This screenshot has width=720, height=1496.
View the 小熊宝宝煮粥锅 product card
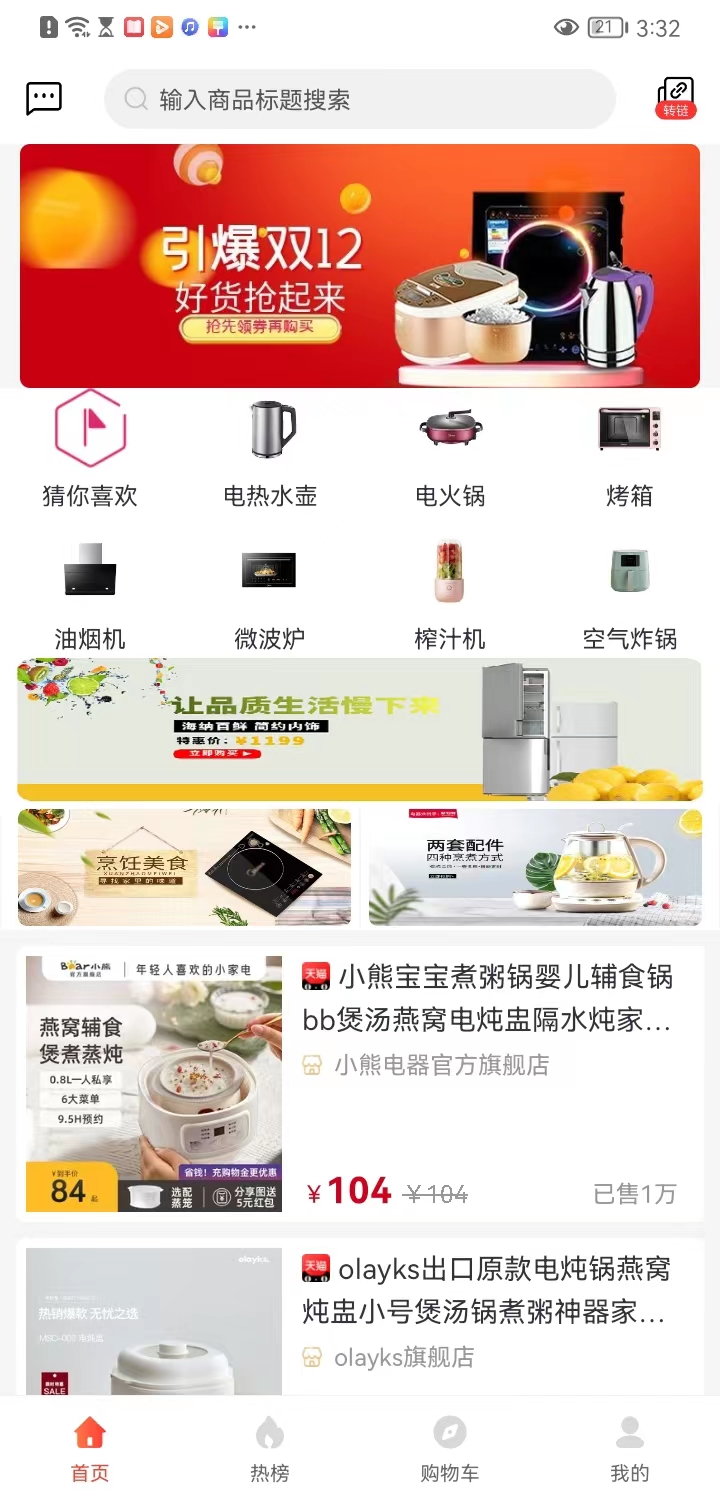360,1083
